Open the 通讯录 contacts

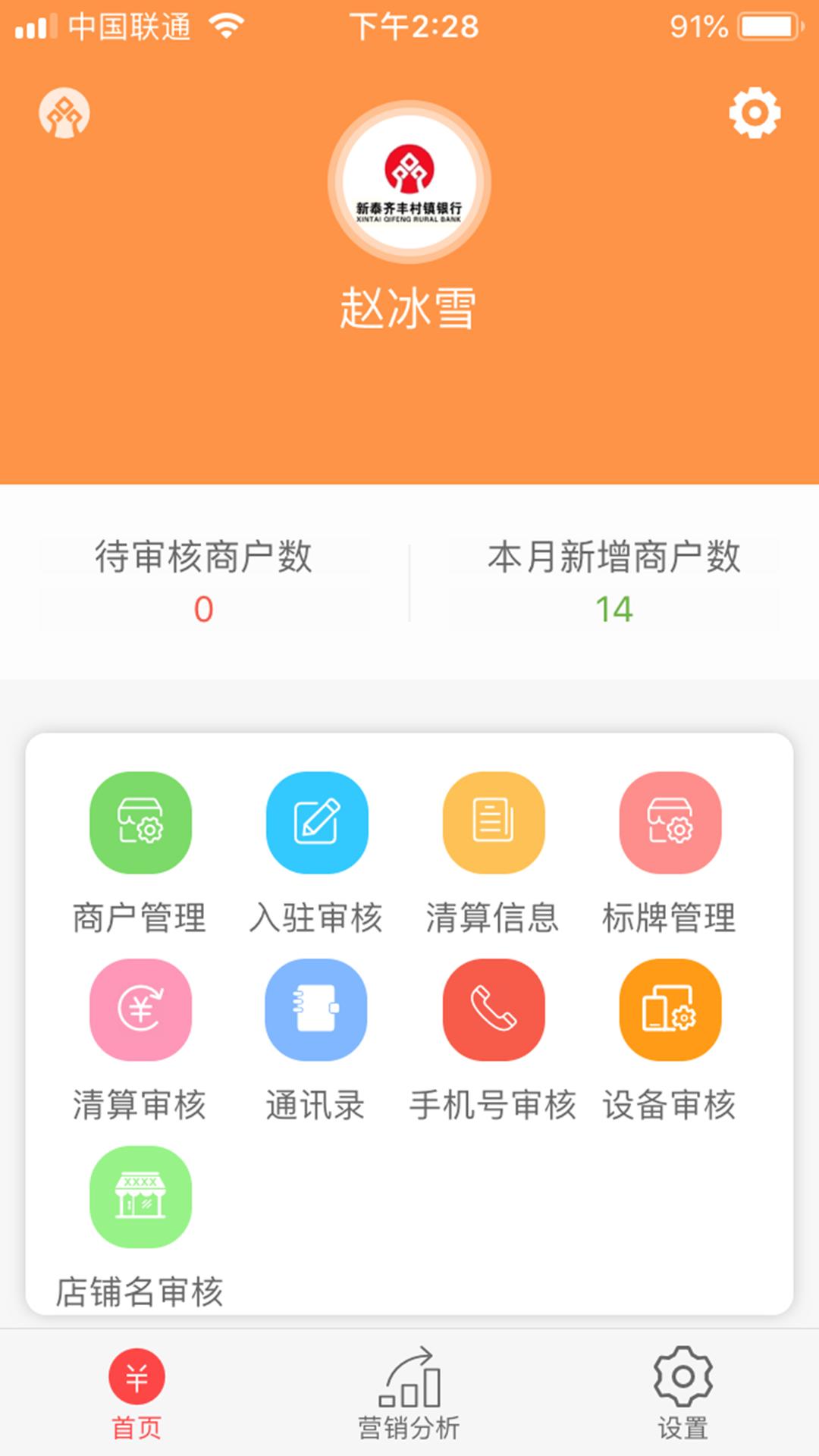pos(316,1010)
